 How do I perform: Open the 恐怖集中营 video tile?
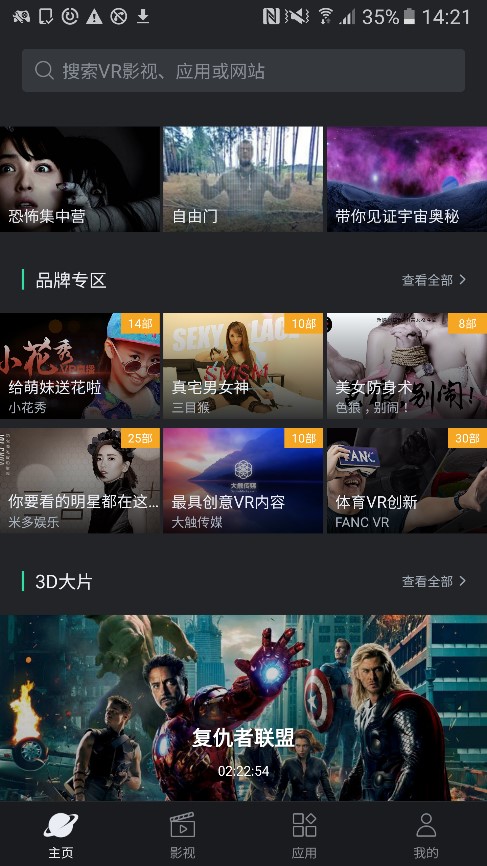click(80, 179)
